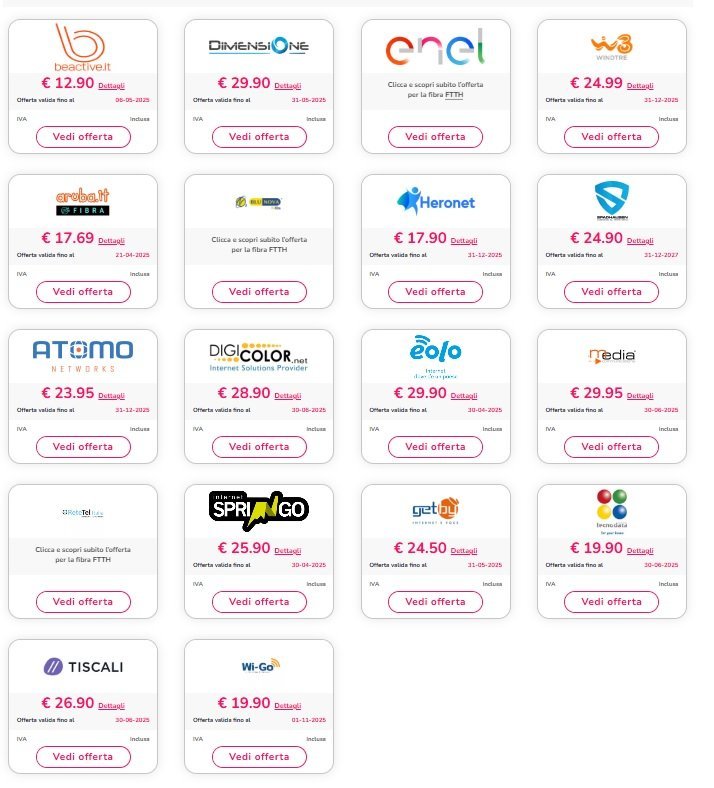
Task: Open the Blunova FTTH offer
Action: pyautogui.click(x=259, y=292)
